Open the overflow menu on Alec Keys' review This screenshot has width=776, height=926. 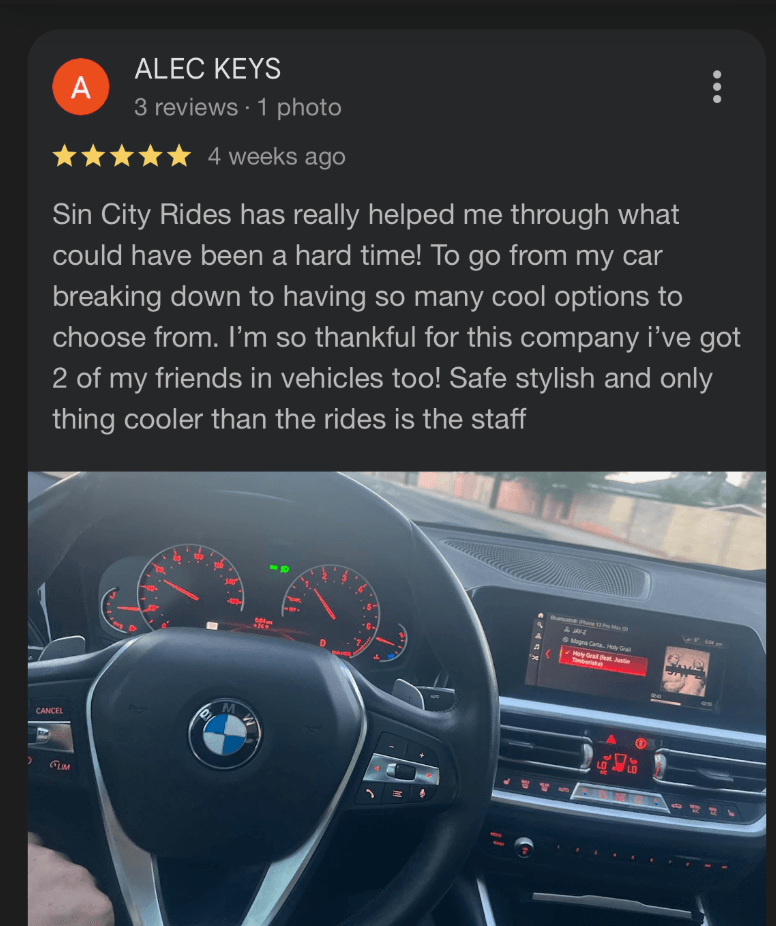click(717, 87)
